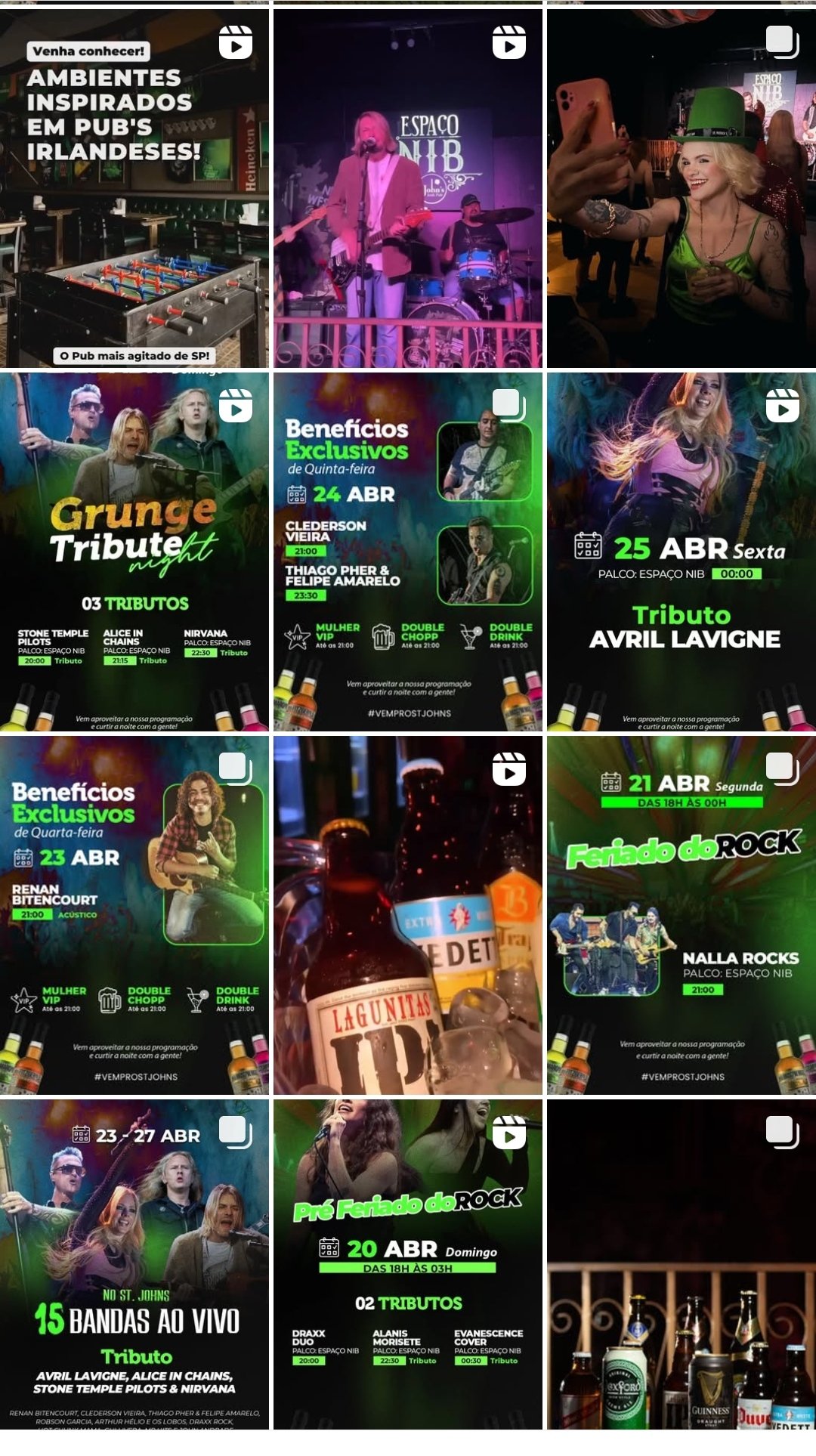
Task: Open the 25 ABR Tributo Avril Lavigne reel
Action: click(x=681, y=552)
